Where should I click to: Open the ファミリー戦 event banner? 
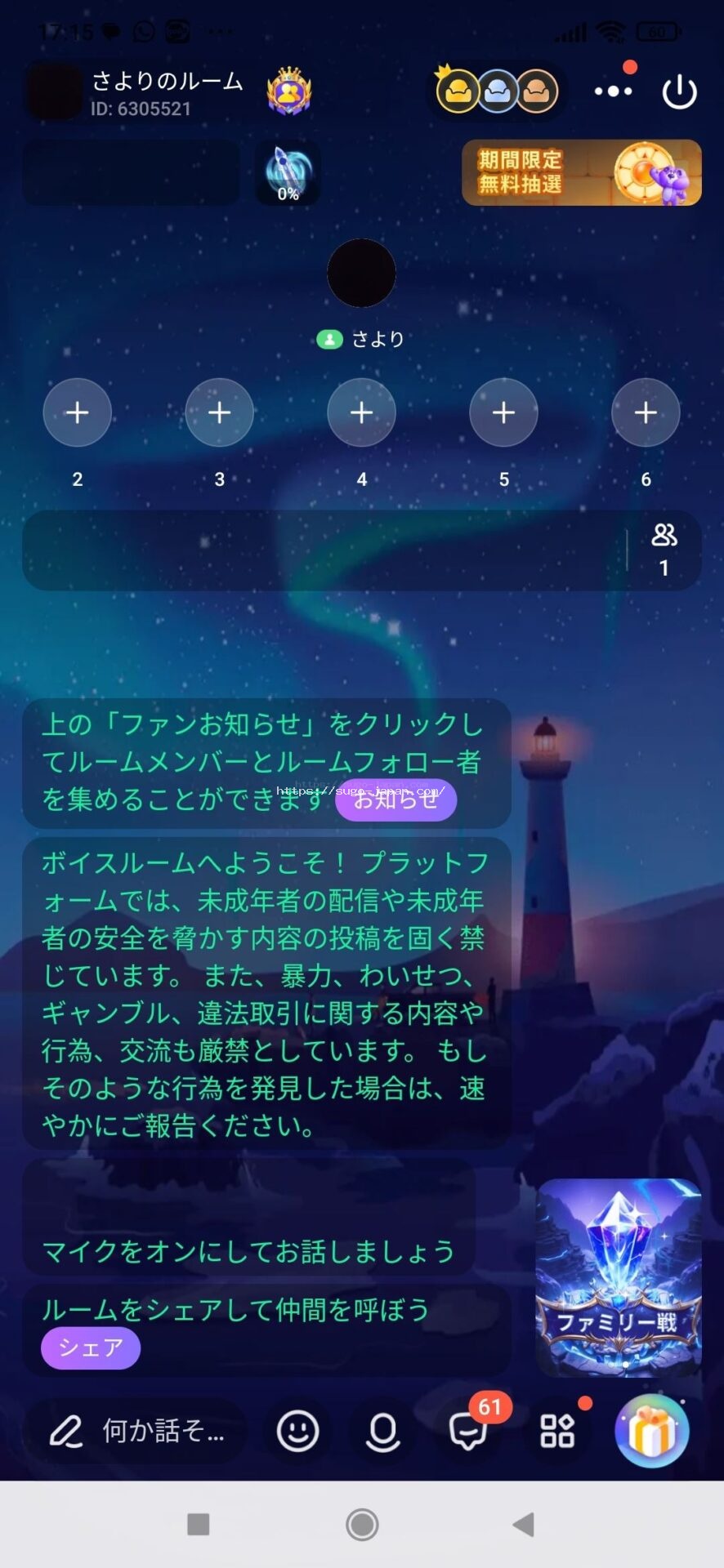click(x=619, y=1277)
